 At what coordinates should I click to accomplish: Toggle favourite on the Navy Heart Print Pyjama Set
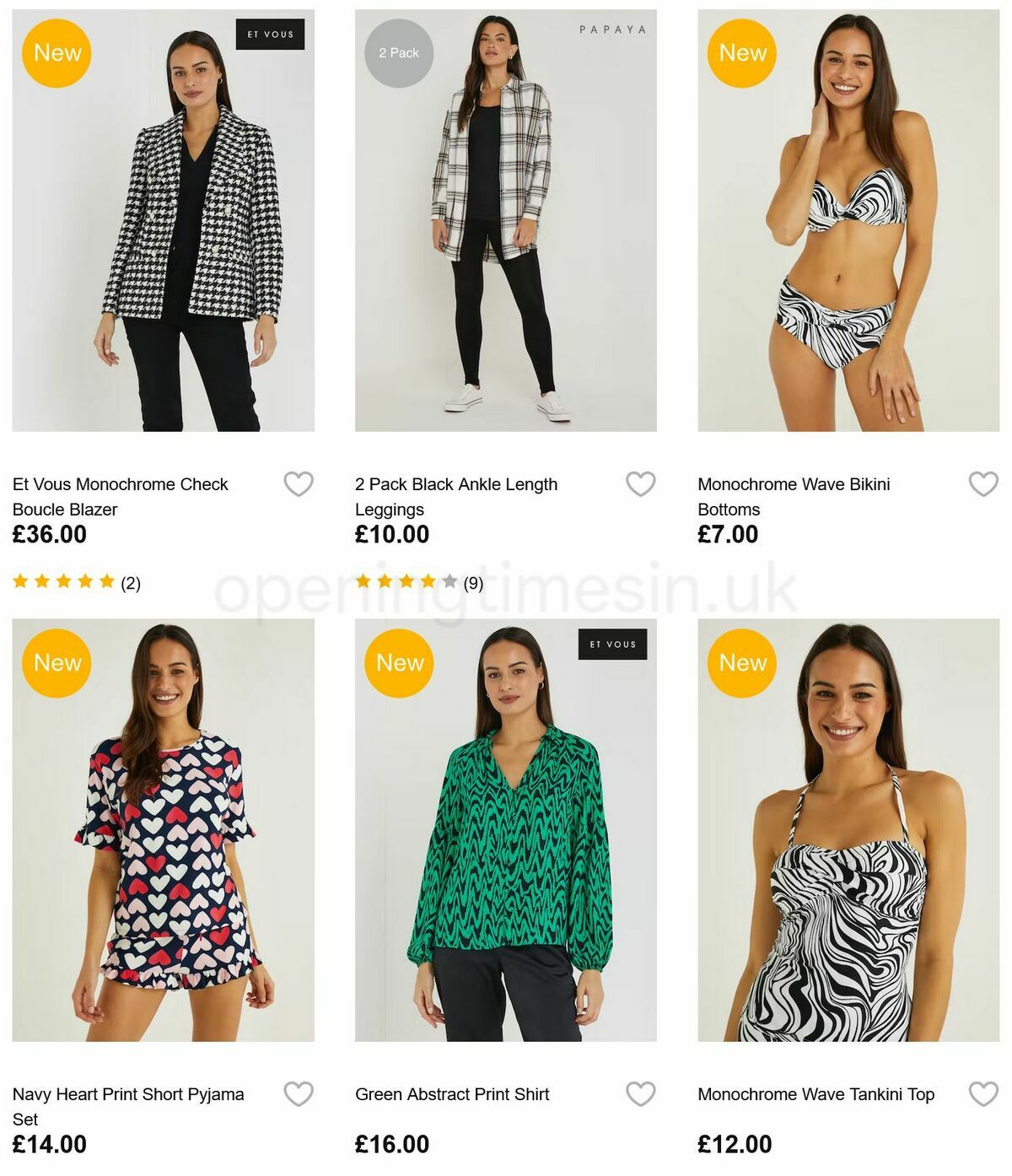(x=298, y=1094)
